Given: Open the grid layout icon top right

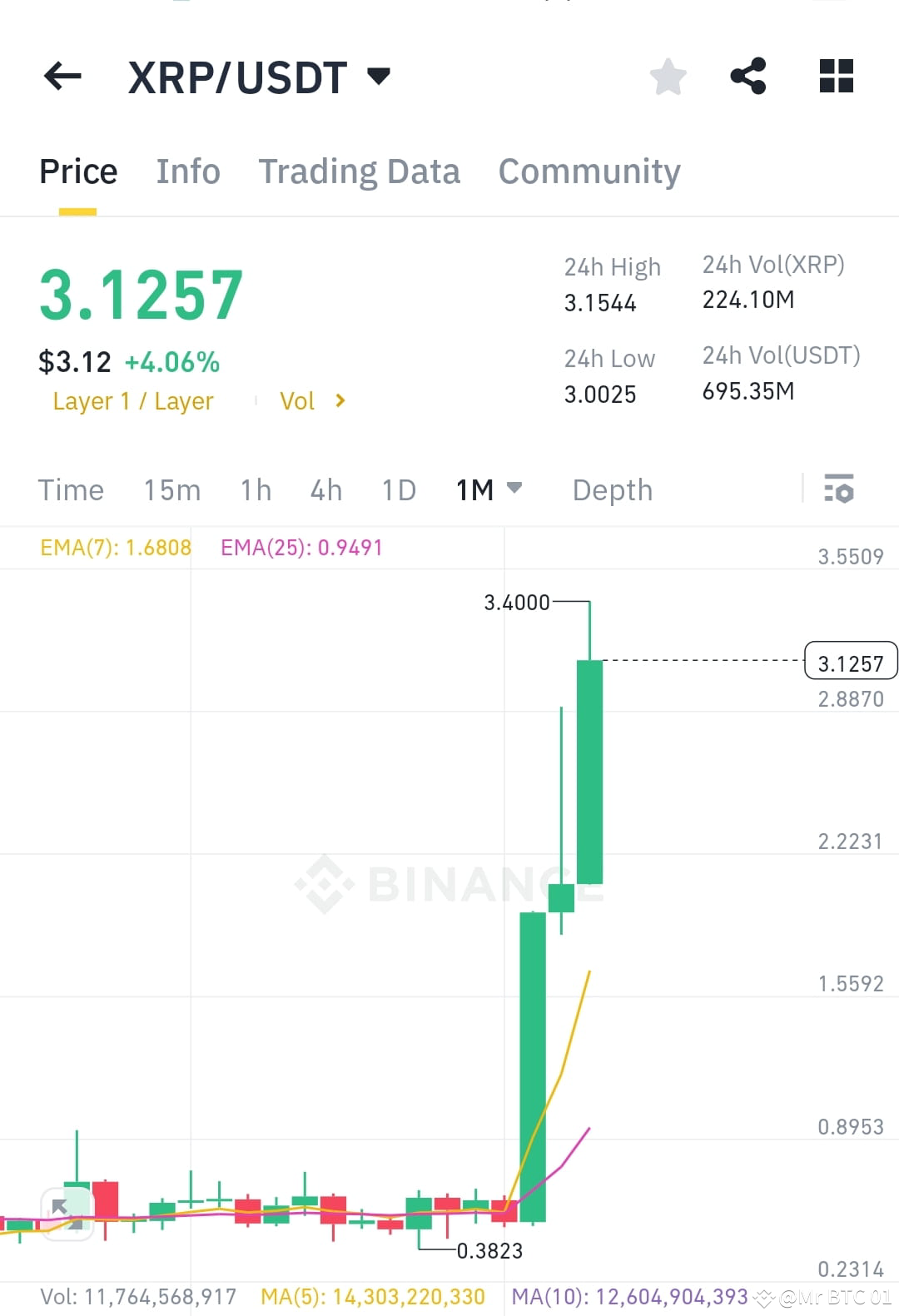Looking at the screenshot, I should point(835,77).
